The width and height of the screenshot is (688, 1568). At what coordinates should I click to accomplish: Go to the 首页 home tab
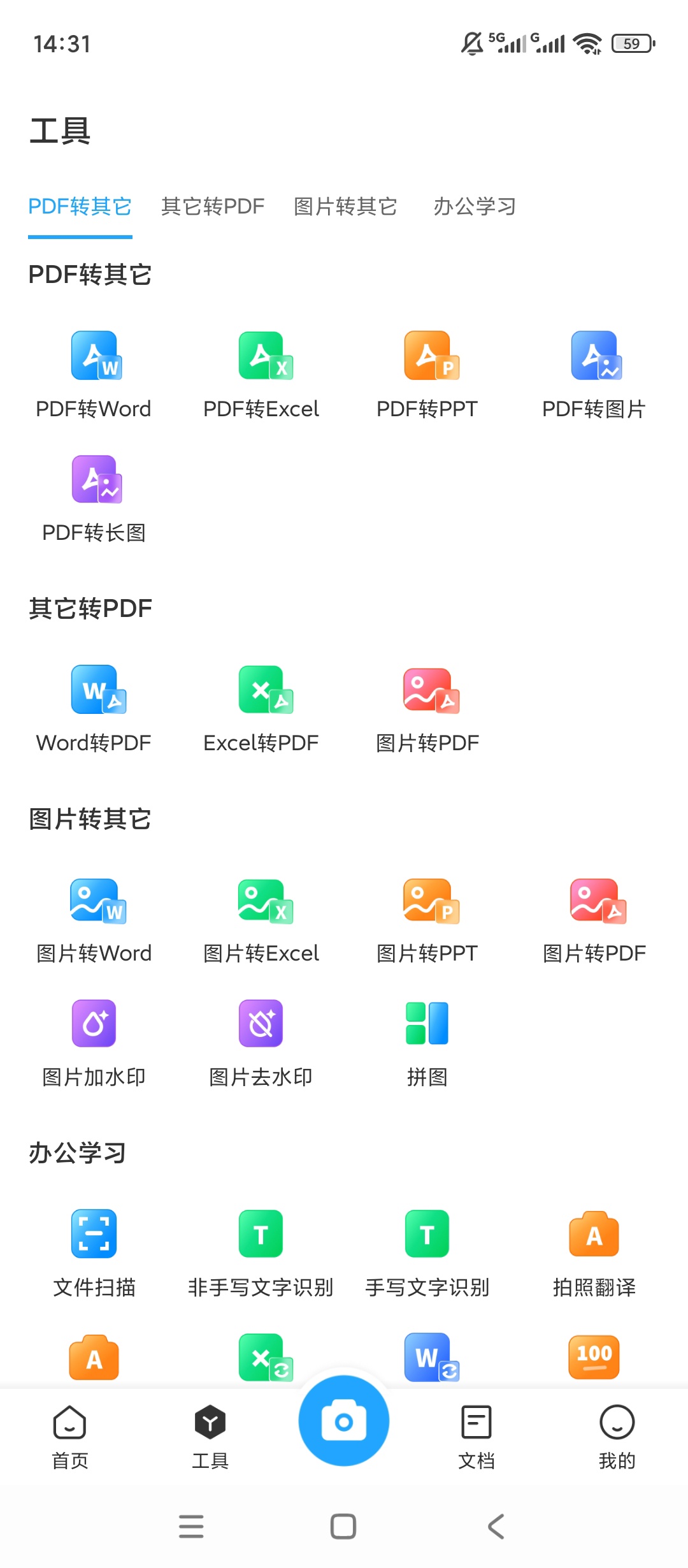[x=70, y=1437]
